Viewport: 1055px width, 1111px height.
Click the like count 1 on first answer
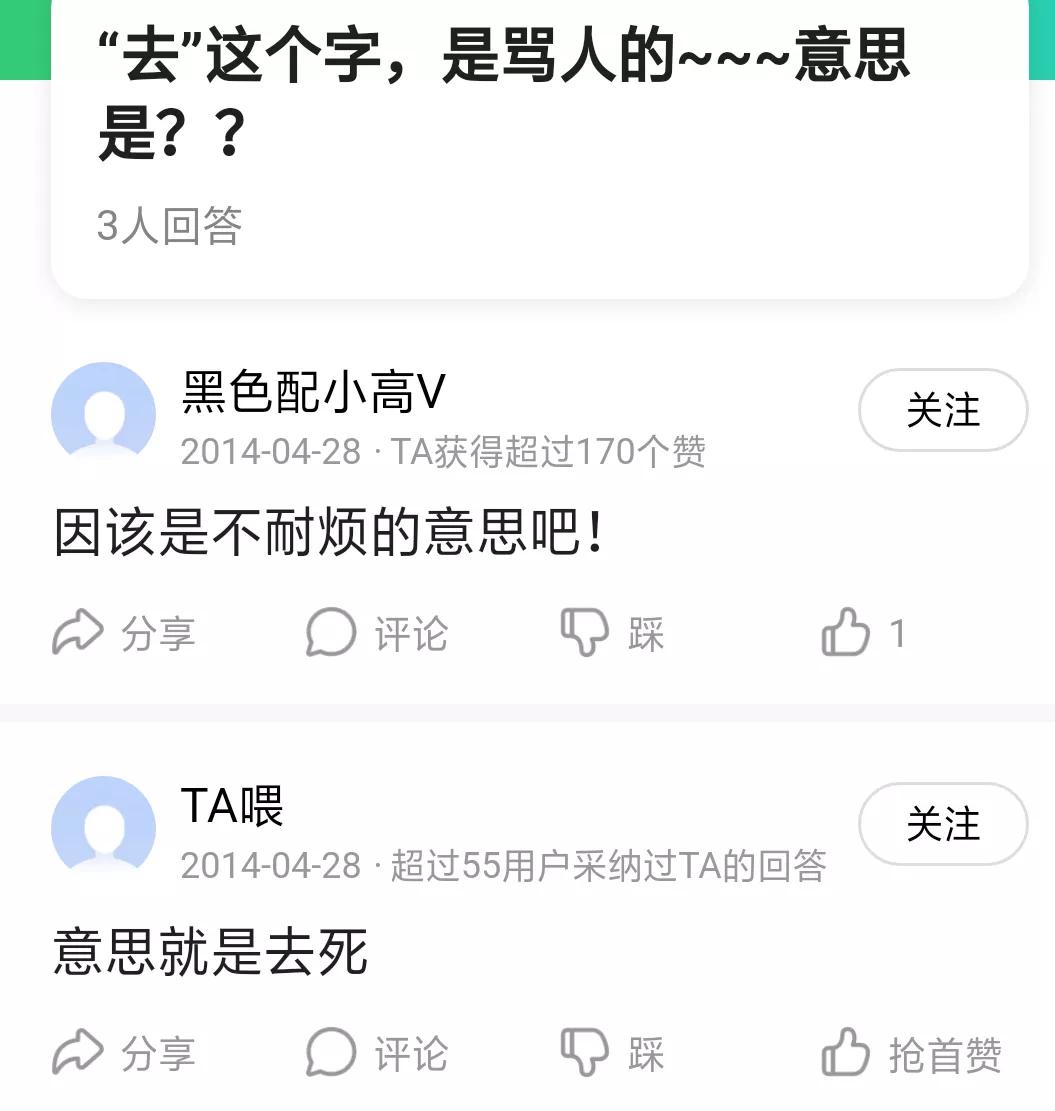click(899, 631)
